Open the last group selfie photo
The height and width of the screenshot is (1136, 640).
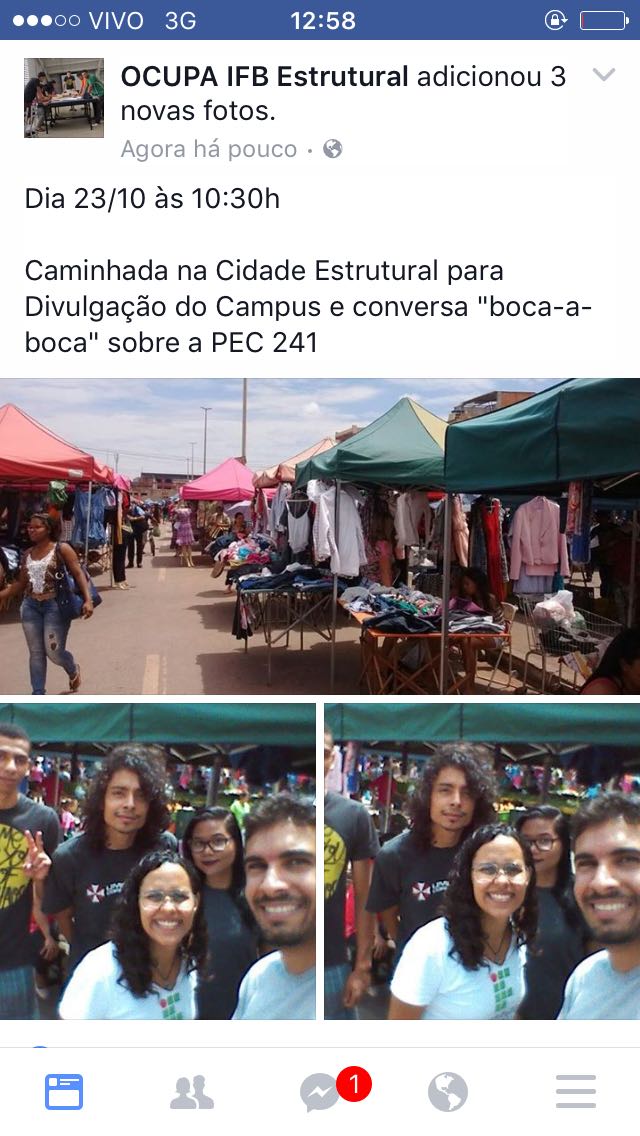point(482,861)
